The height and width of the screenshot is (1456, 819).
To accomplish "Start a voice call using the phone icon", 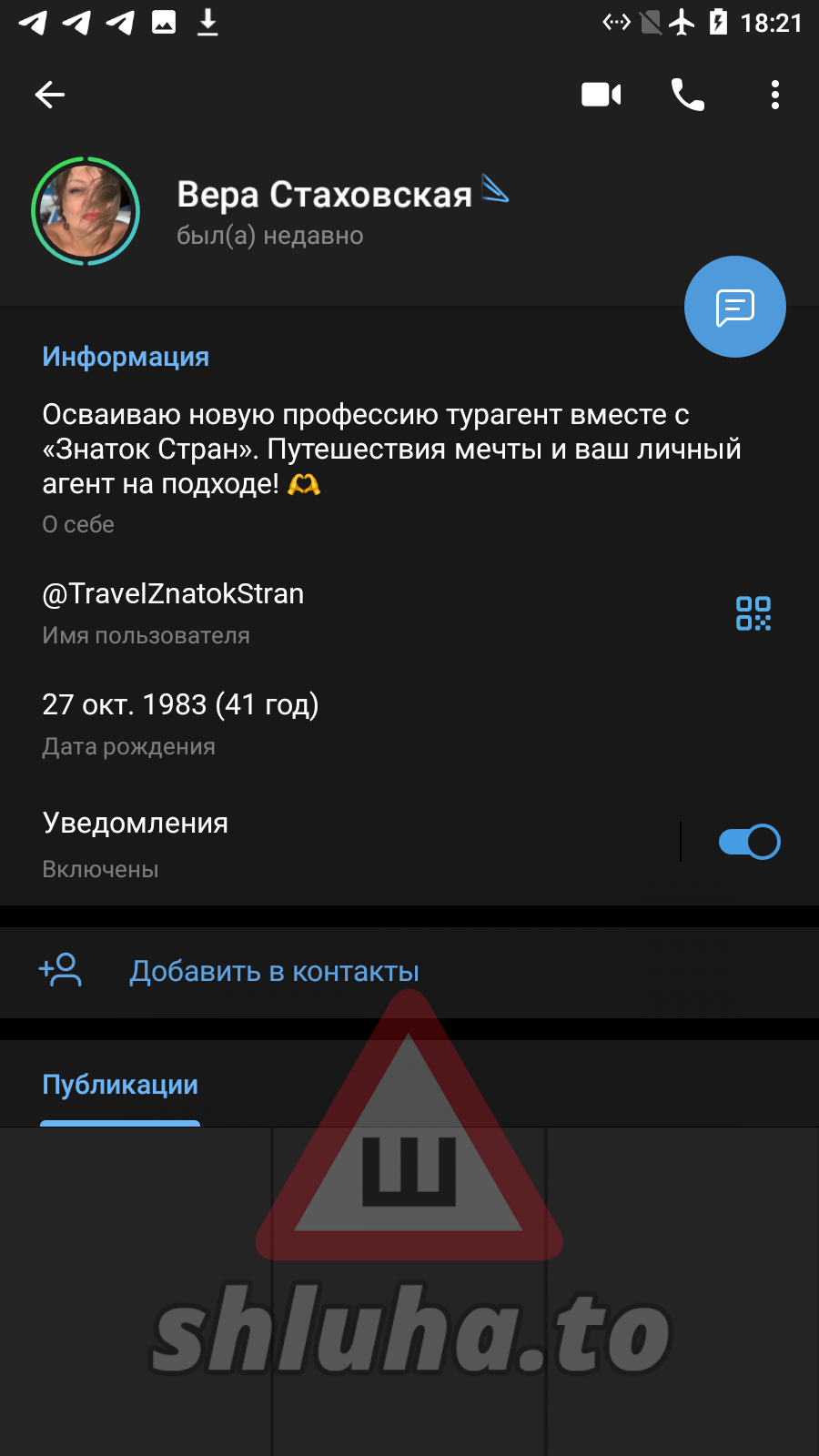I will [x=687, y=95].
